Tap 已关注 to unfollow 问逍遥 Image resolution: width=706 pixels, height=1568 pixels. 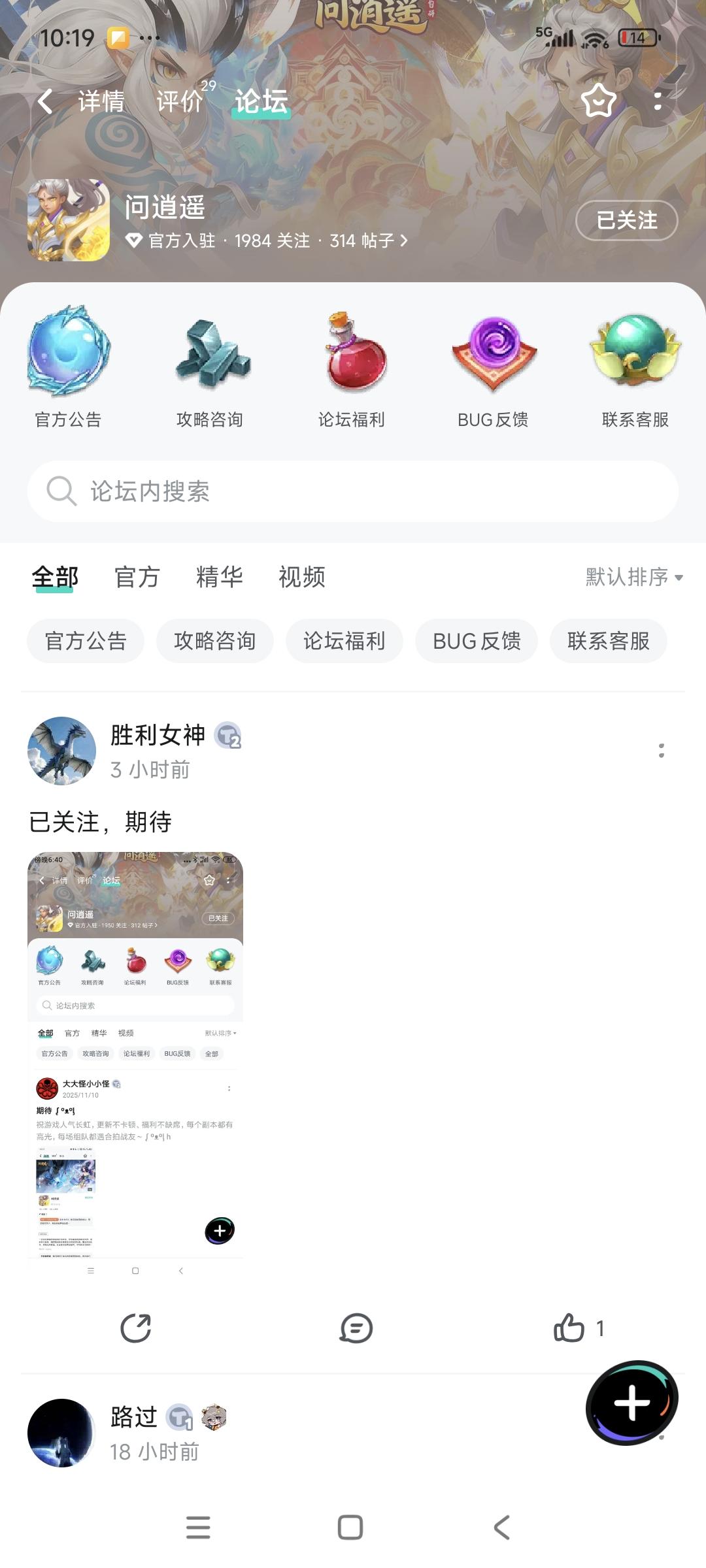[626, 221]
